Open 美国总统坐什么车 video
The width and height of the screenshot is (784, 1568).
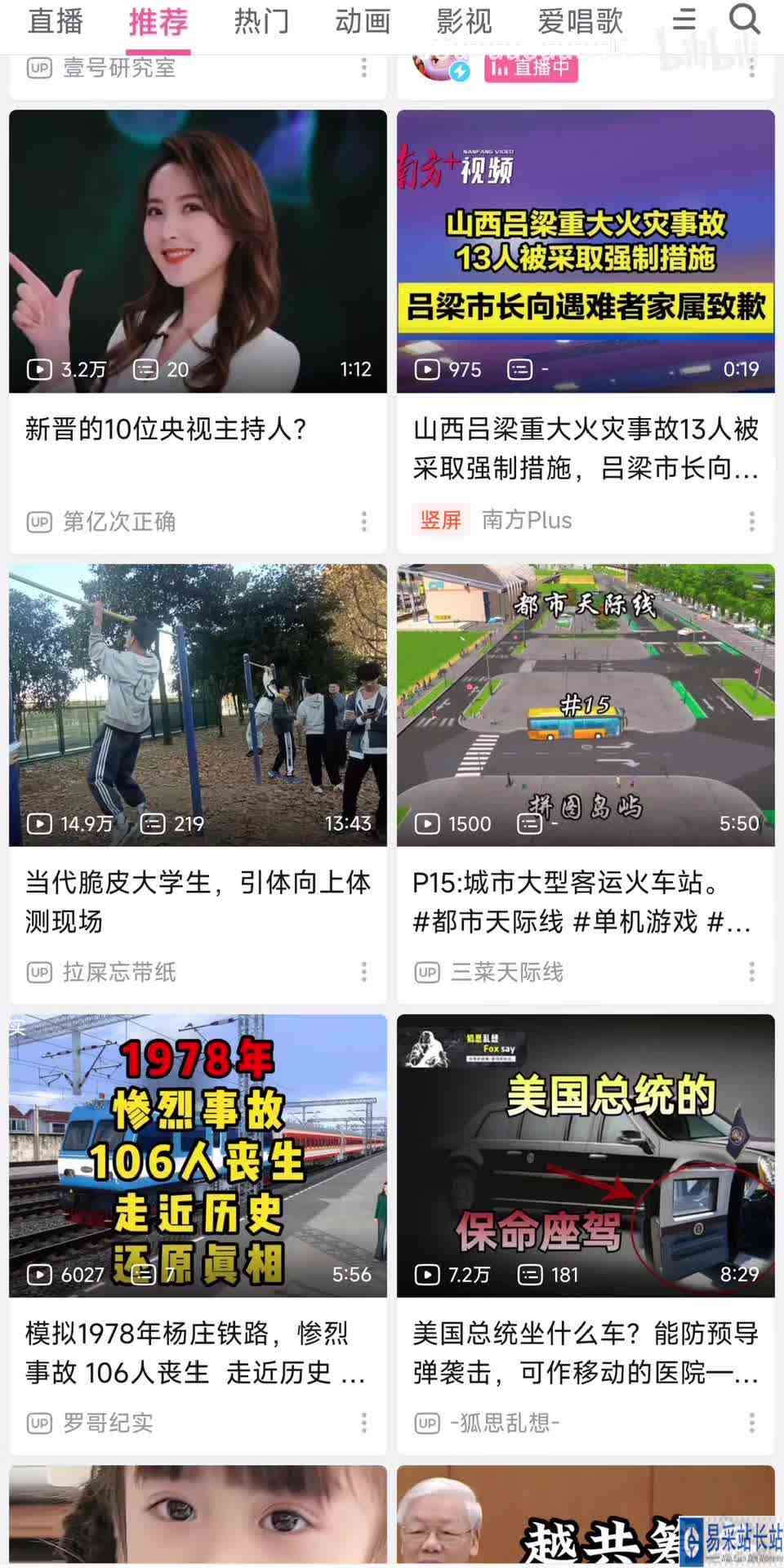pyautogui.click(x=586, y=1156)
